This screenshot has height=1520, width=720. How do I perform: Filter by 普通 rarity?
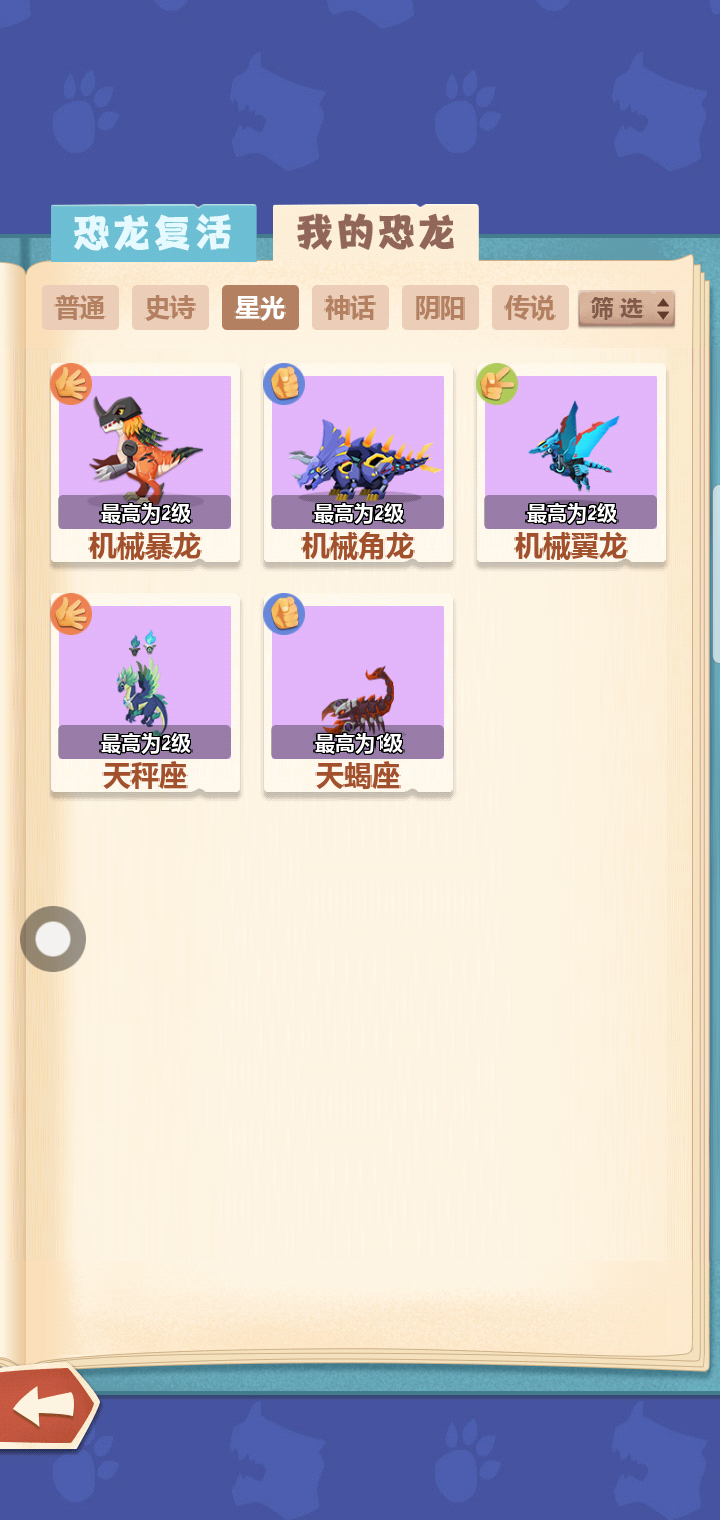pos(80,308)
